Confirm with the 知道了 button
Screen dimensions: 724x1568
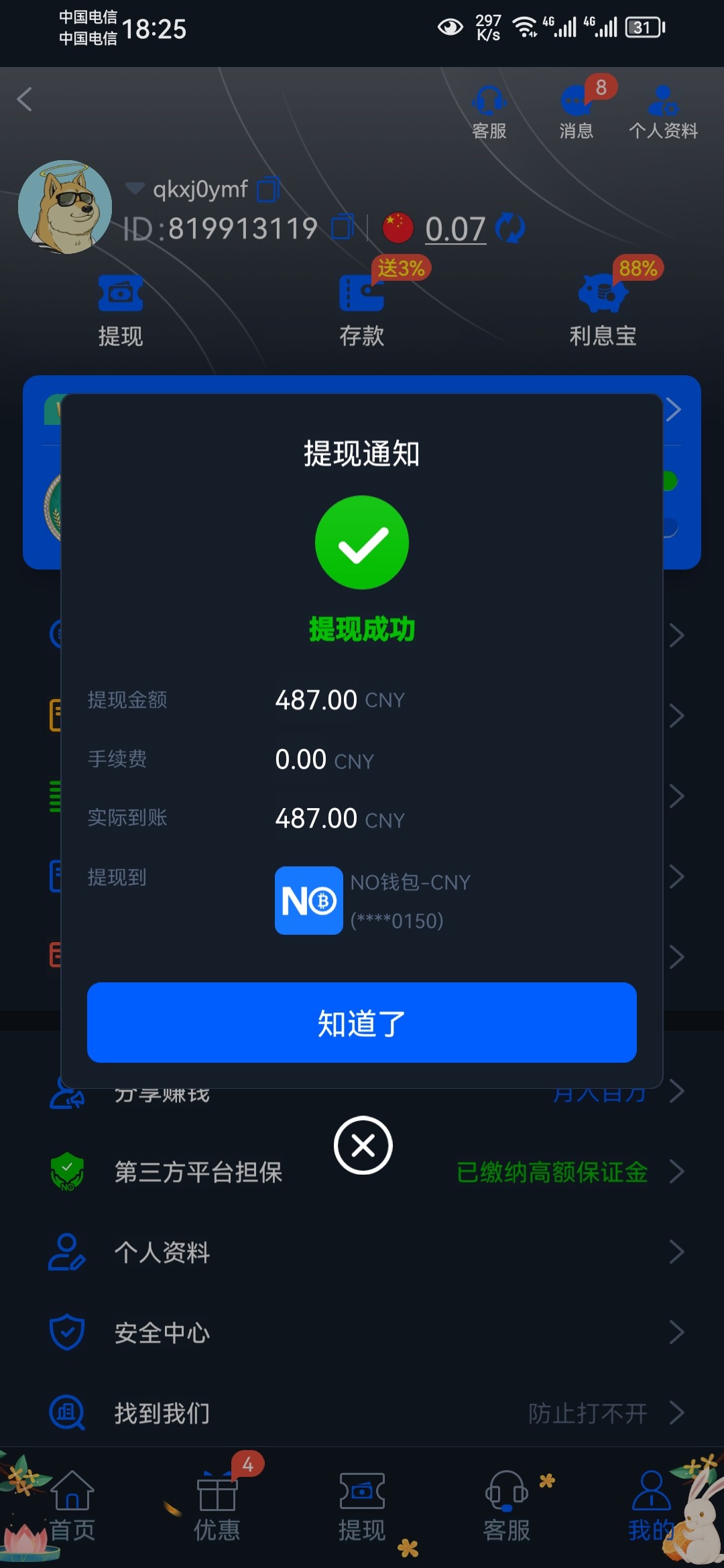pyautogui.click(x=362, y=1023)
